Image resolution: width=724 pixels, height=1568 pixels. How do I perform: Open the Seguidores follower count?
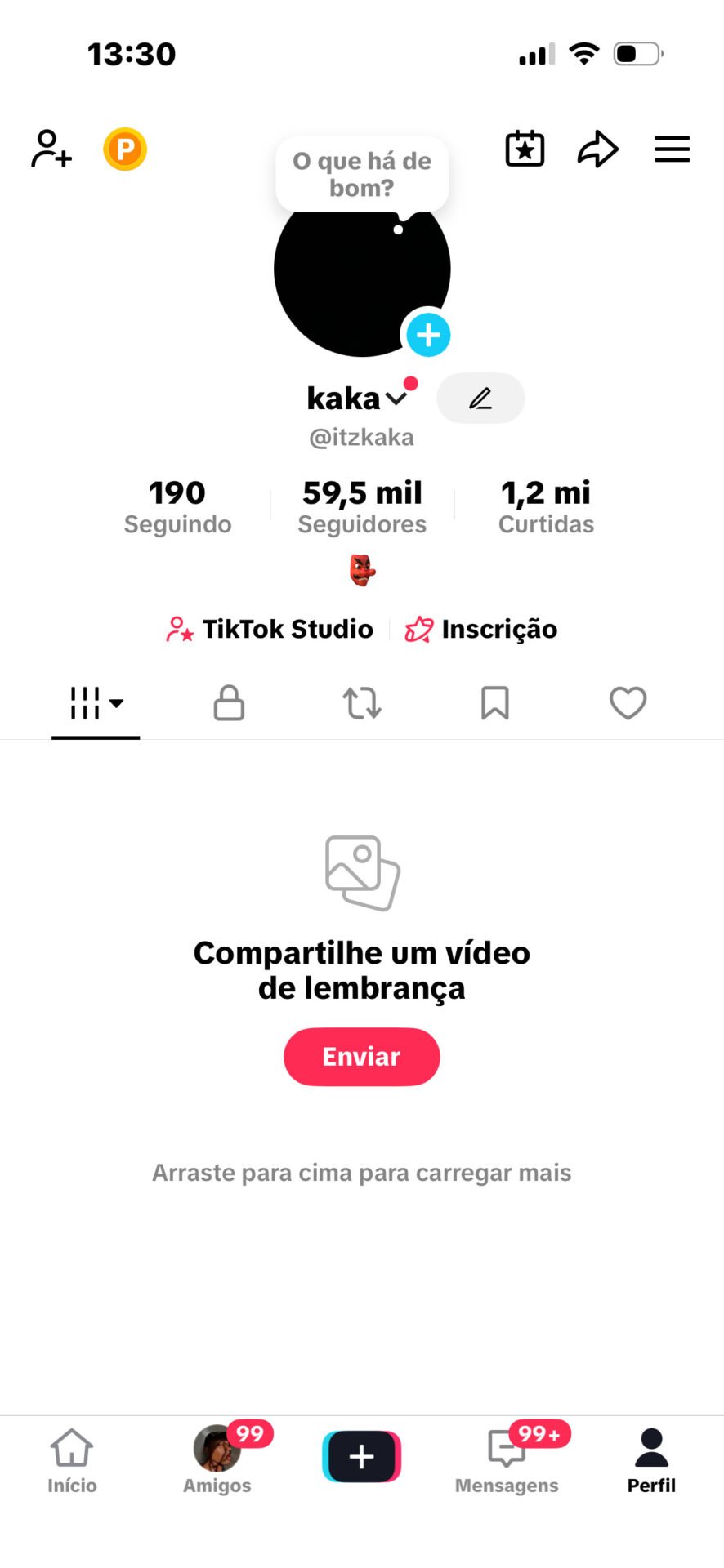click(362, 505)
